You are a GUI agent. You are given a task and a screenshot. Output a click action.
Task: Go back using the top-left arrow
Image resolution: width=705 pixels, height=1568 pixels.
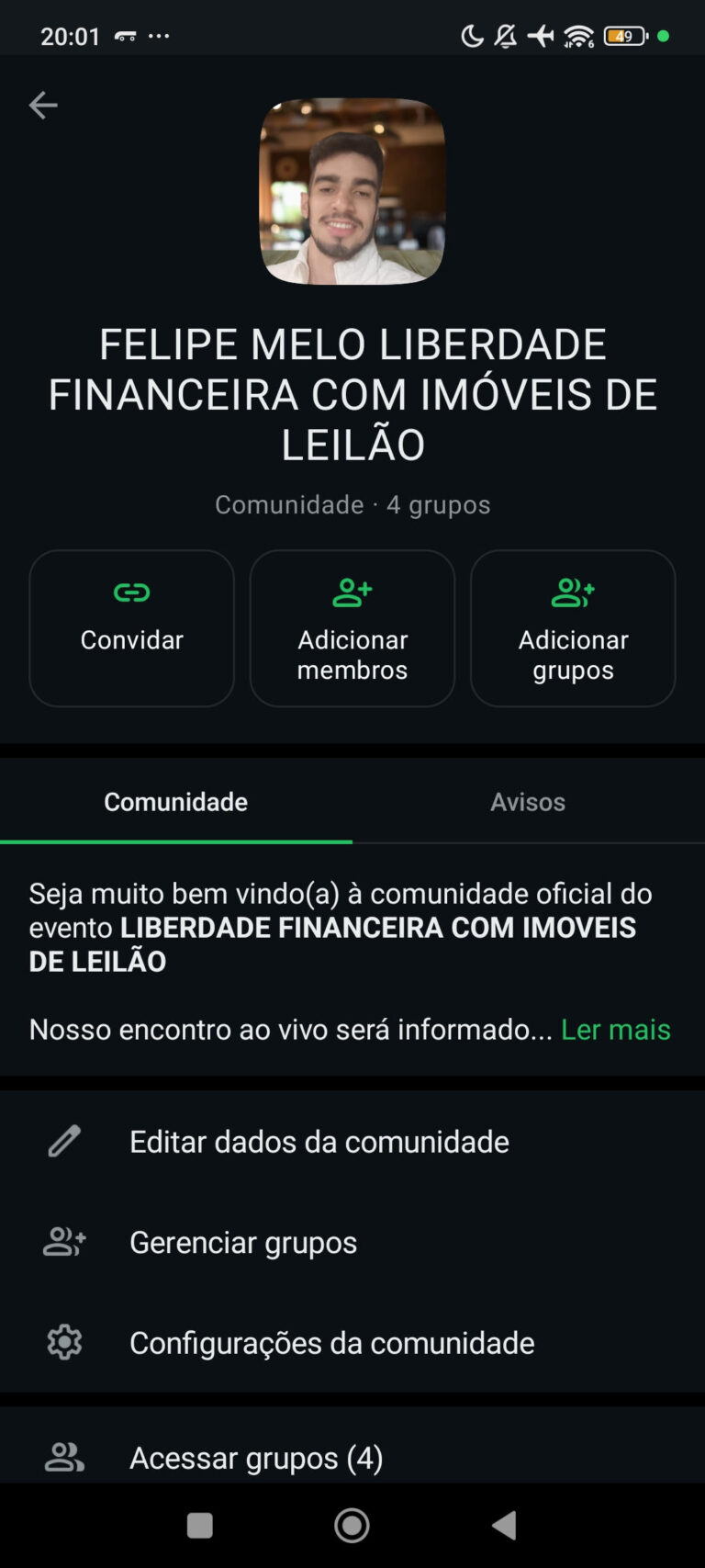(x=43, y=106)
